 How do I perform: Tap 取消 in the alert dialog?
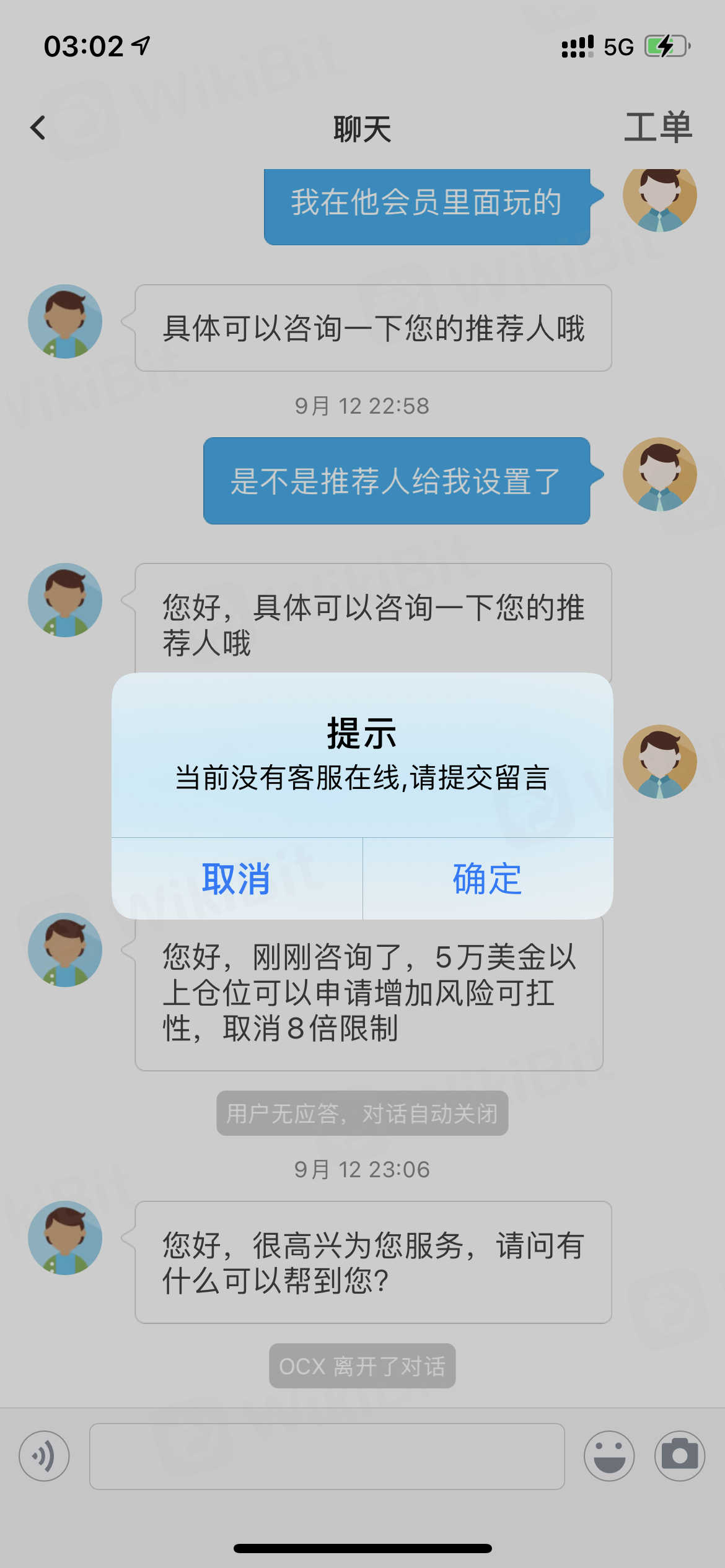pyautogui.click(x=236, y=879)
